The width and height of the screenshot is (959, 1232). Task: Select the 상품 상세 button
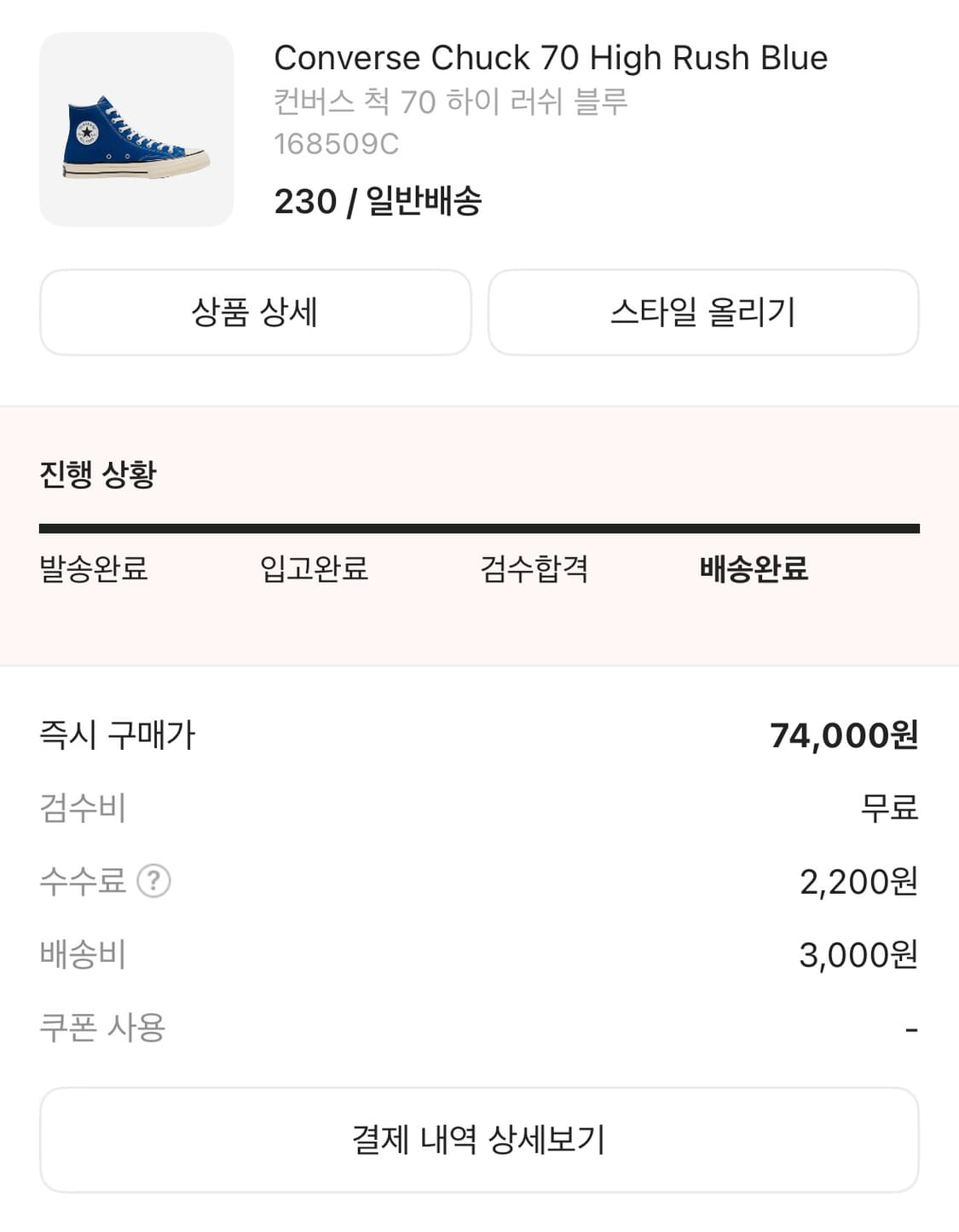[x=254, y=312]
